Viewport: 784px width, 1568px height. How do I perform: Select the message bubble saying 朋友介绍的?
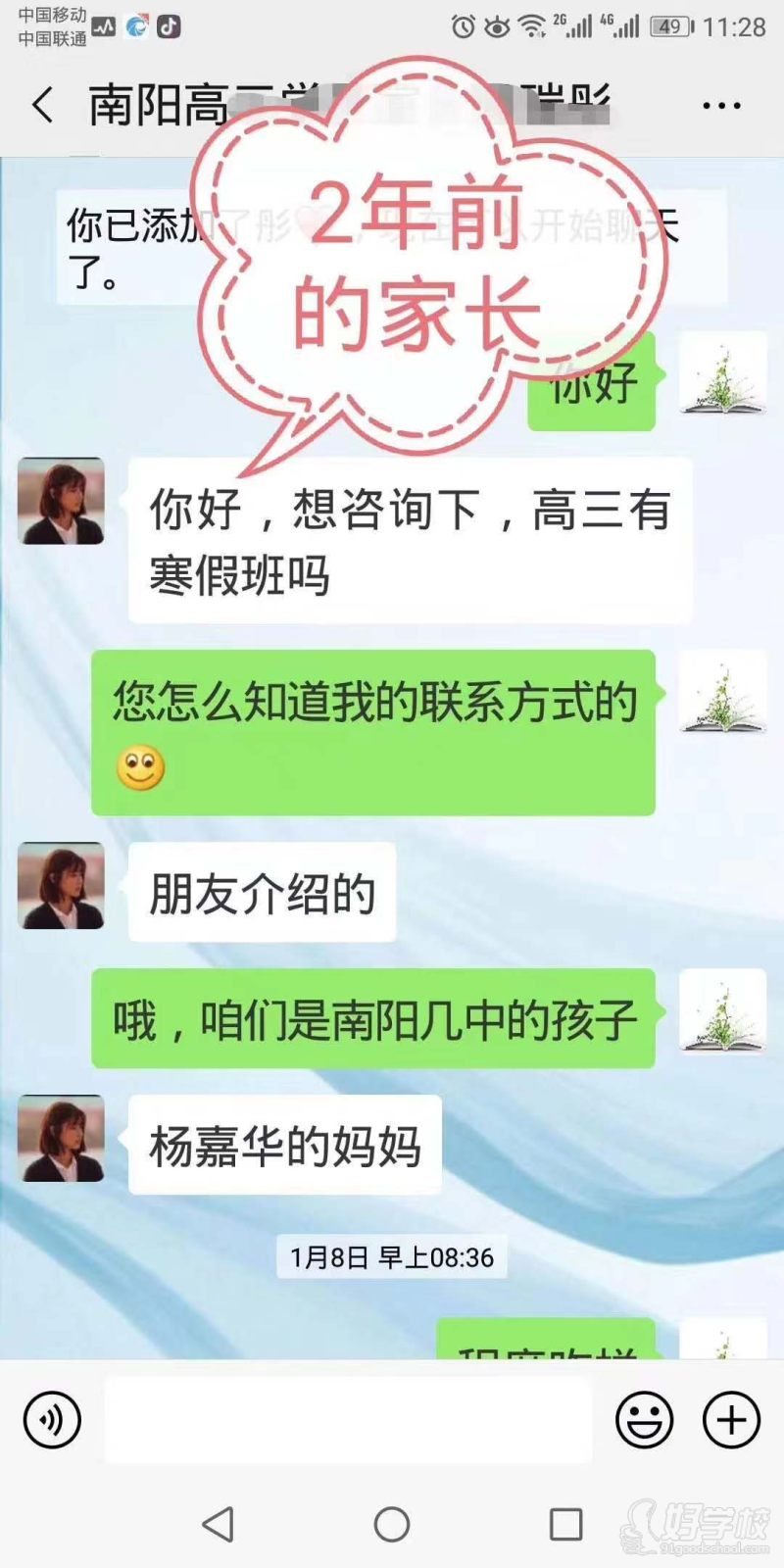pos(262,890)
